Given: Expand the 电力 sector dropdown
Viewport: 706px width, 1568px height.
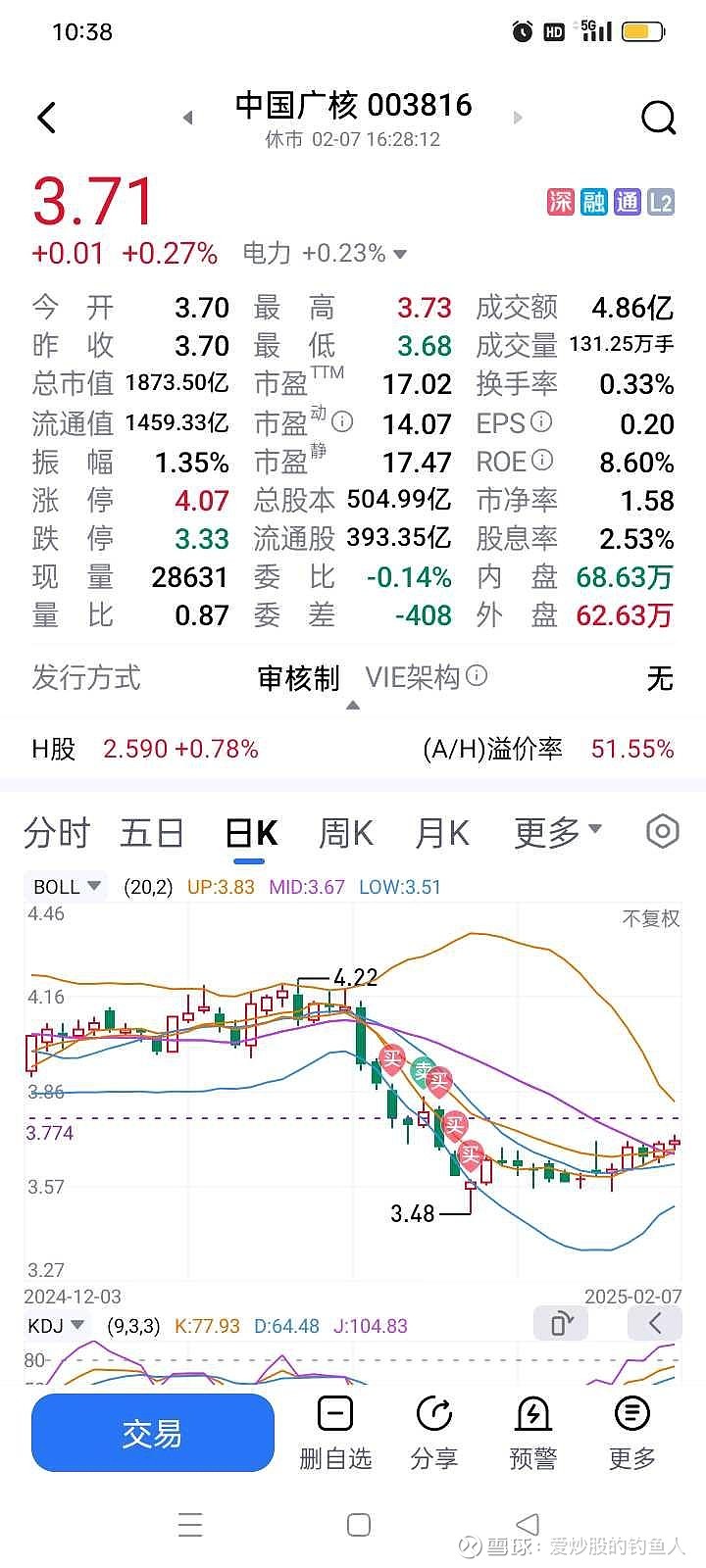Looking at the screenshot, I should pos(399,255).
